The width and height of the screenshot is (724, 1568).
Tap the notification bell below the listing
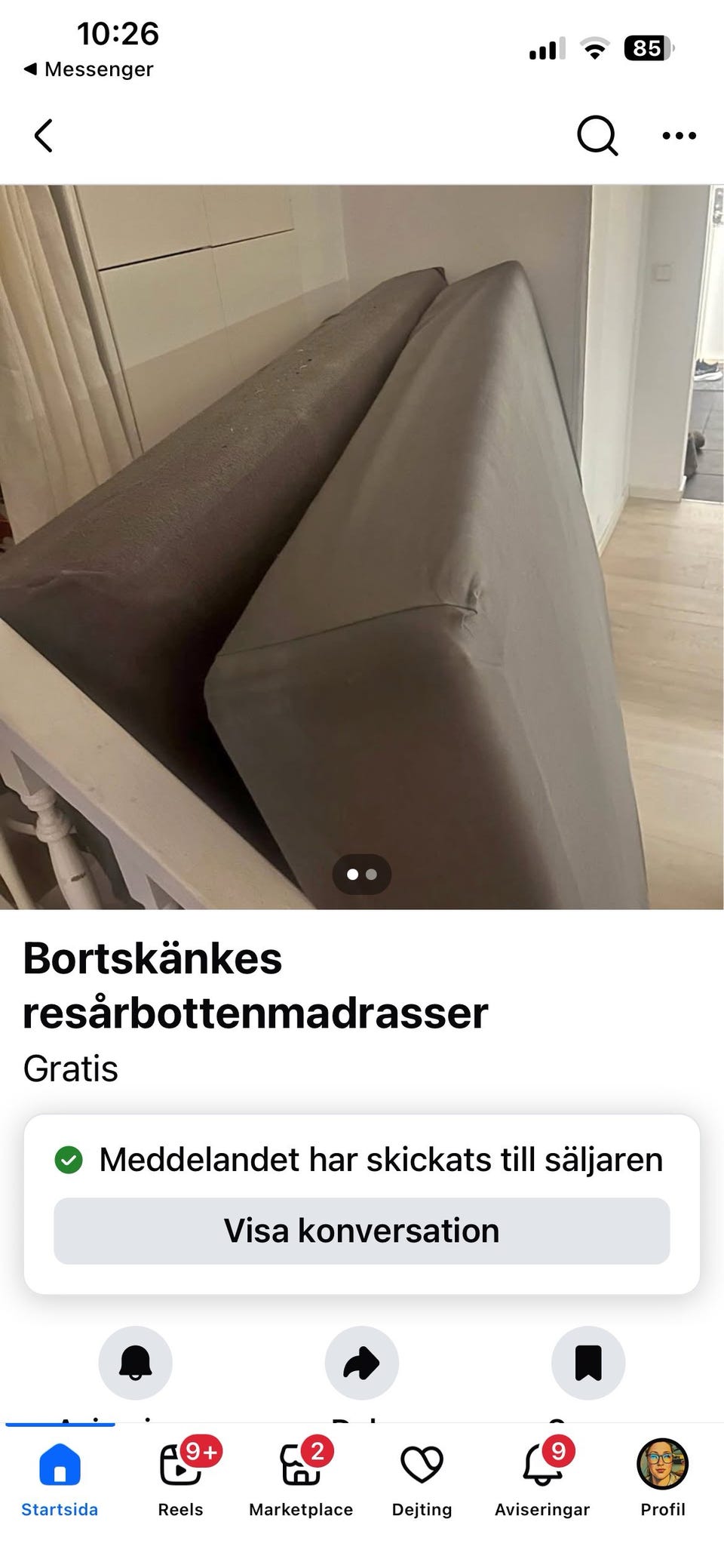coord(136,1363)
